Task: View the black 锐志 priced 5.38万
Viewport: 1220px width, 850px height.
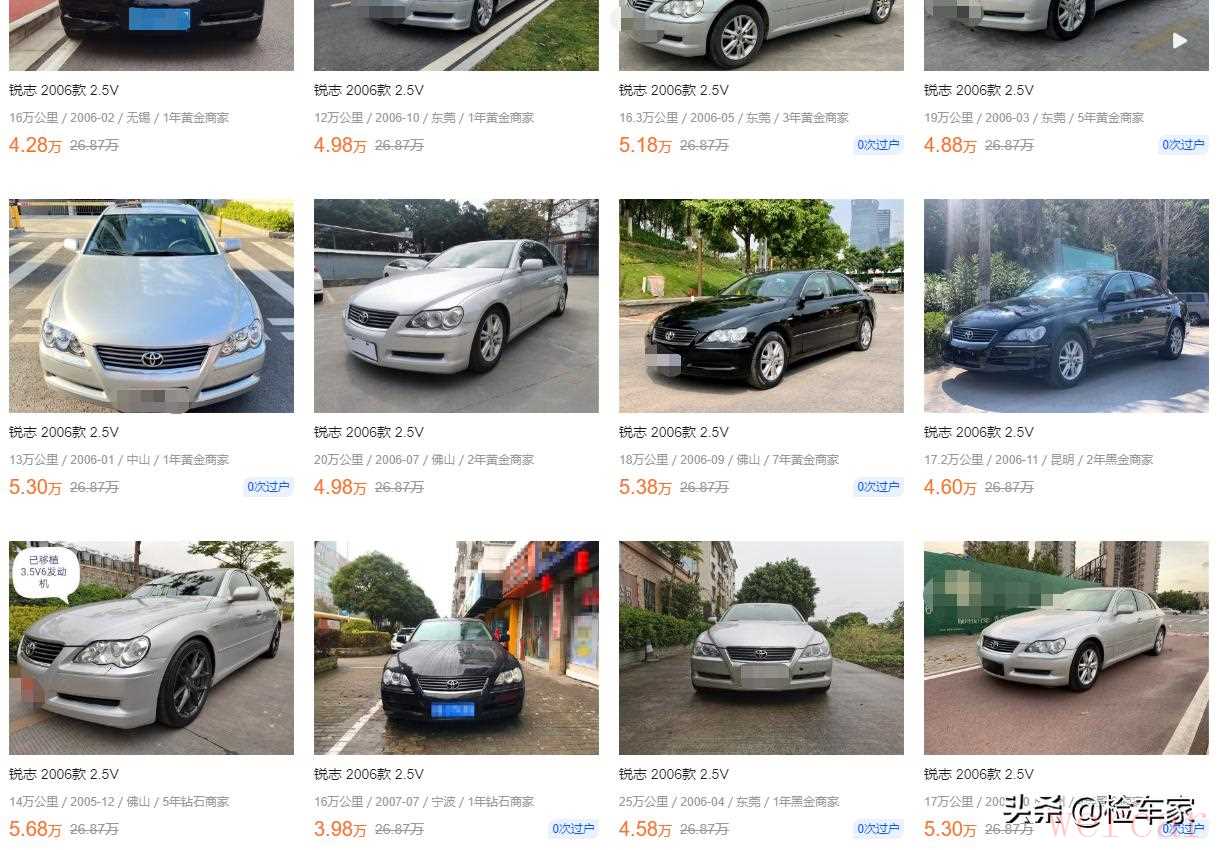Action: (761, 306)
